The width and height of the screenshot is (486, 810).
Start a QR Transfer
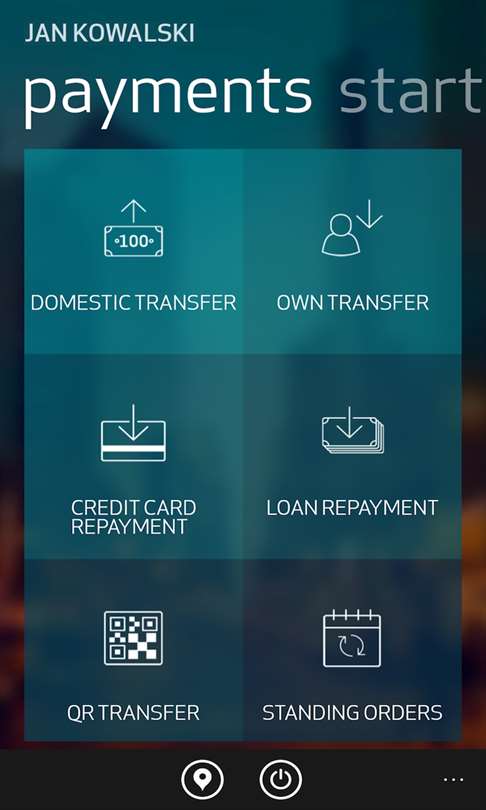tap(134, 650)
